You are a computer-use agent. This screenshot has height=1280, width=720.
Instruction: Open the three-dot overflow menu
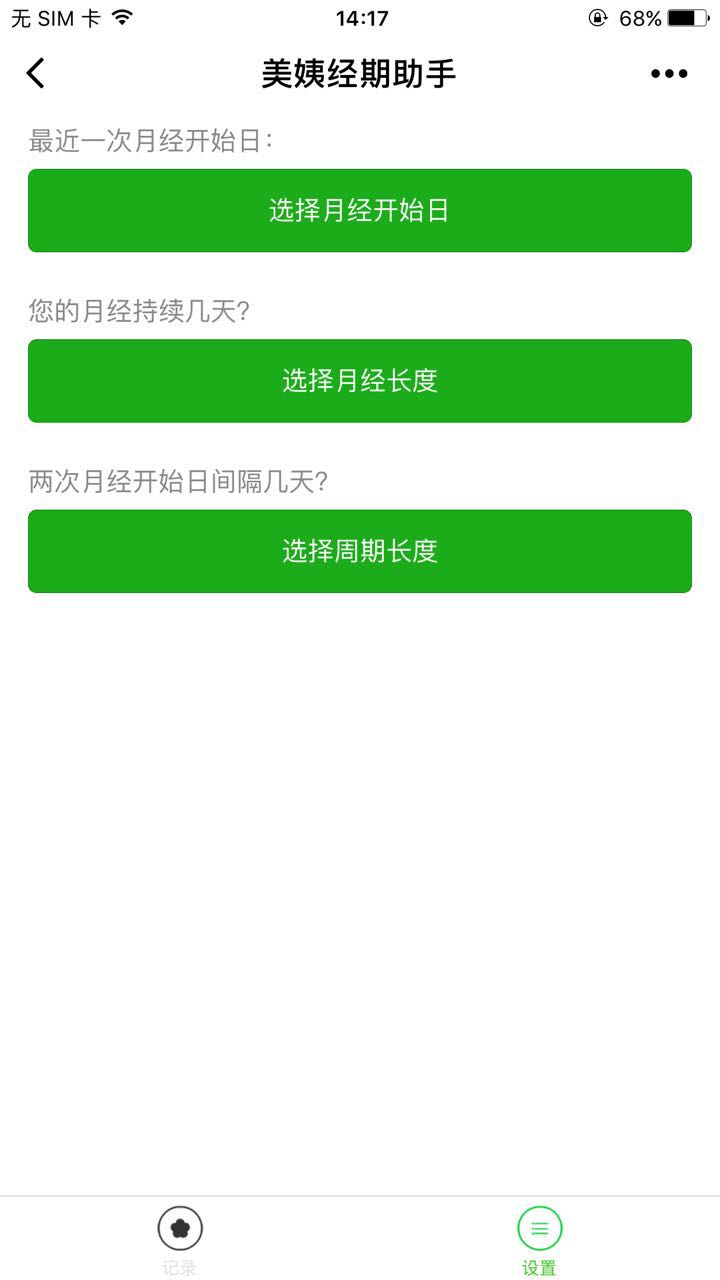(x=669, y=73)
